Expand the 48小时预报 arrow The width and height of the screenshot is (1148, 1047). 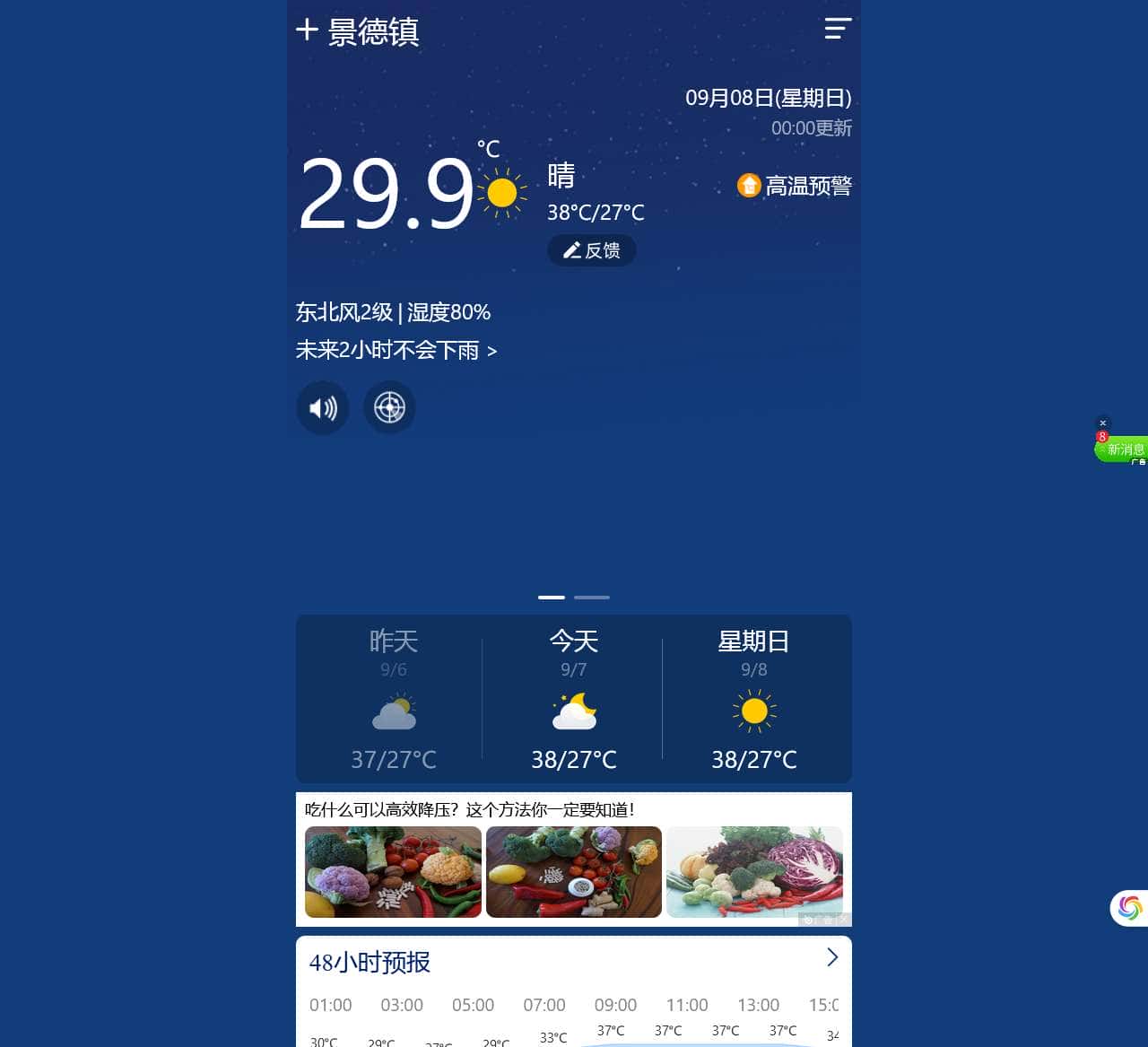click(831, 957)
